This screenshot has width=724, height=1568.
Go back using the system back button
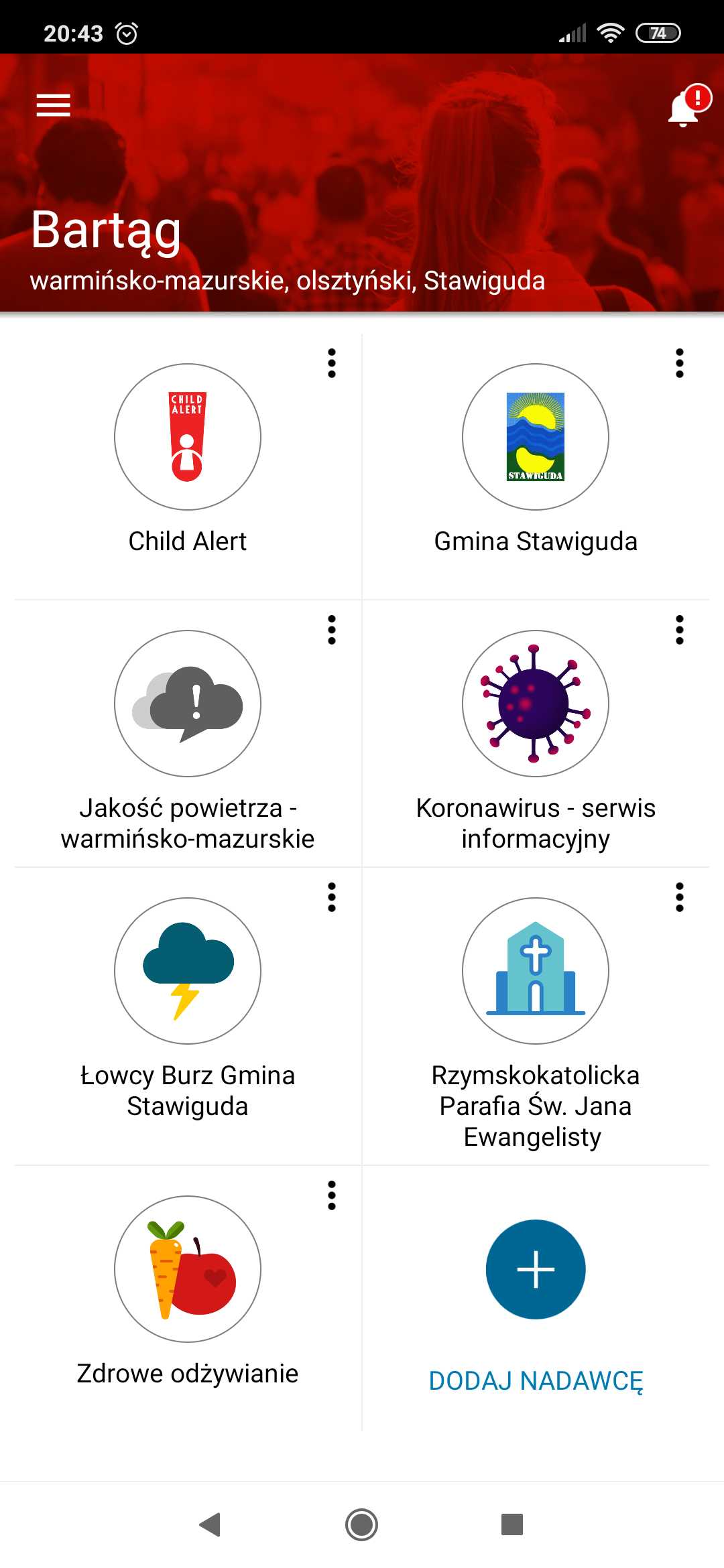(210, 1524)
